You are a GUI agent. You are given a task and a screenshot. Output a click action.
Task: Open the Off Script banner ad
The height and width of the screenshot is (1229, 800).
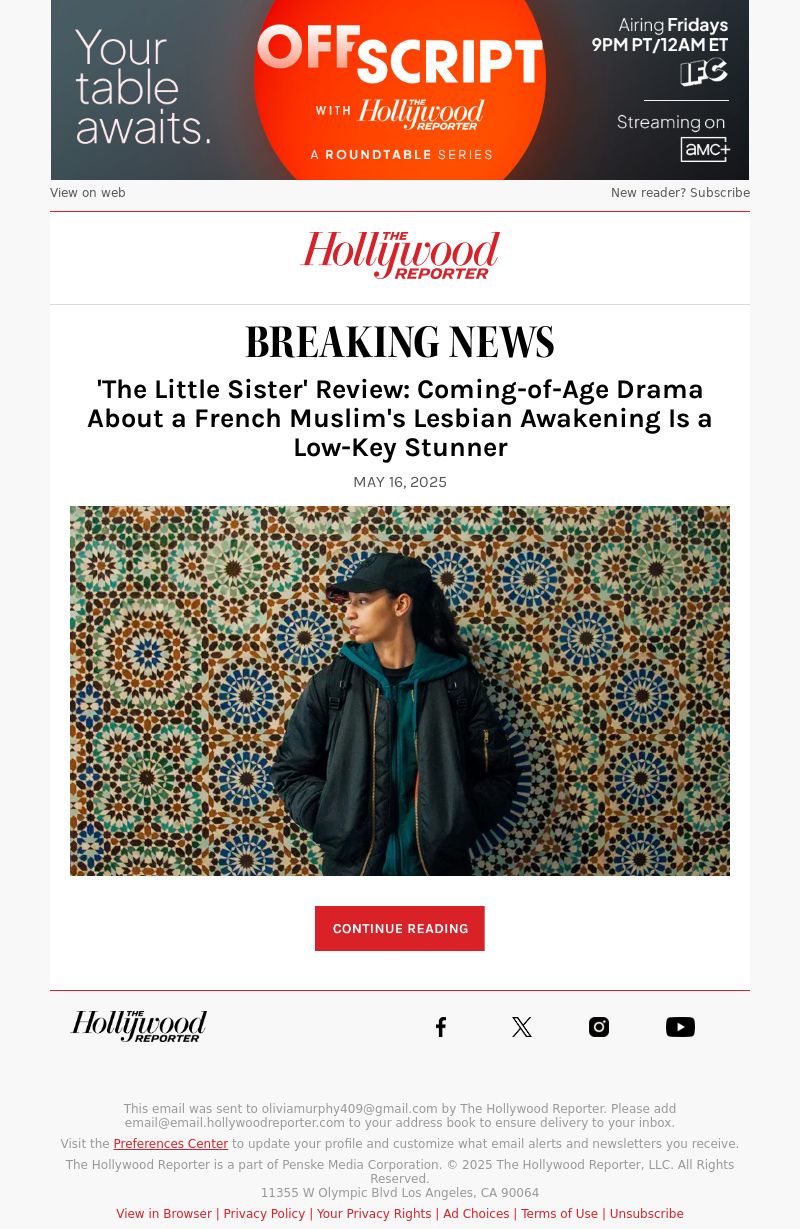[400, 90]
